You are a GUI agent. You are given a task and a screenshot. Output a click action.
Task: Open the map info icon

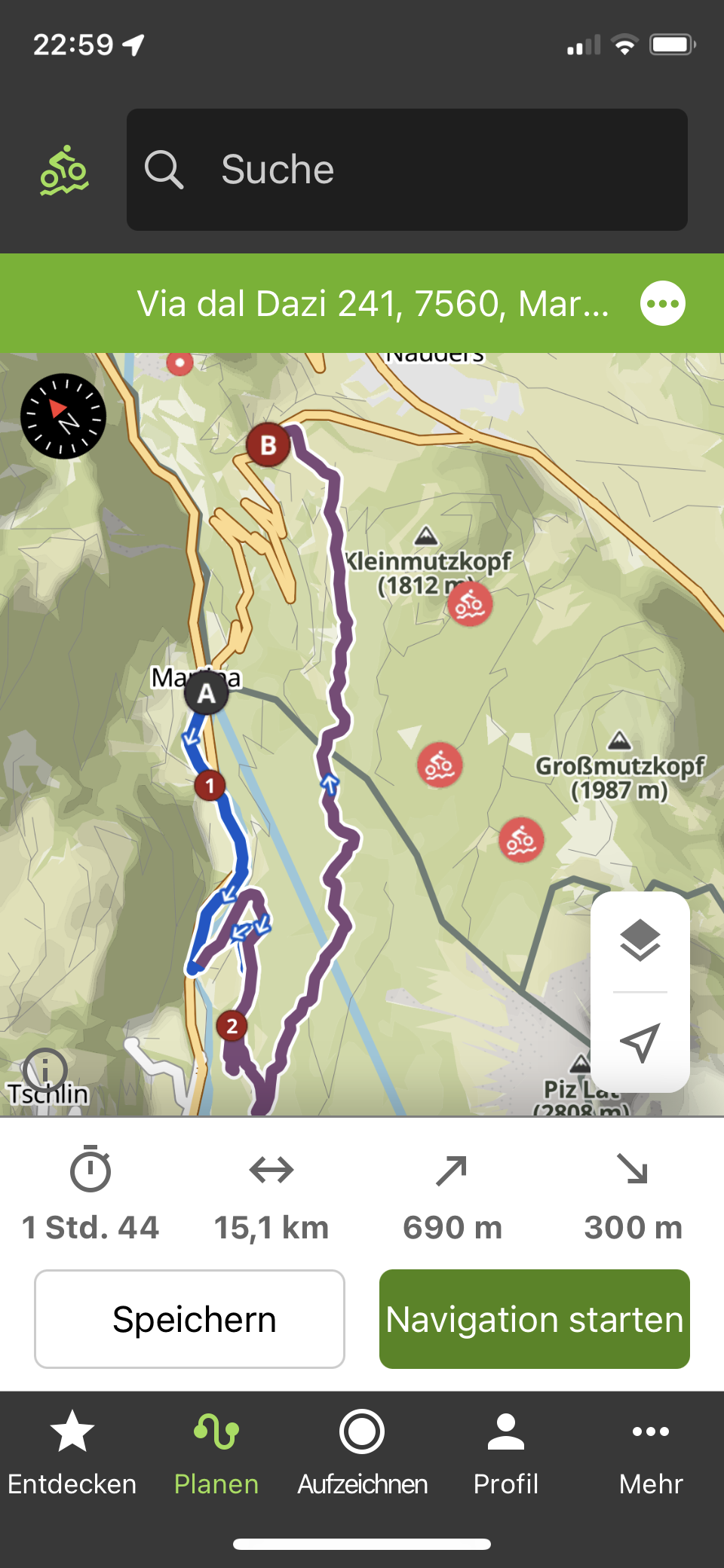(x=45, y=1070)
